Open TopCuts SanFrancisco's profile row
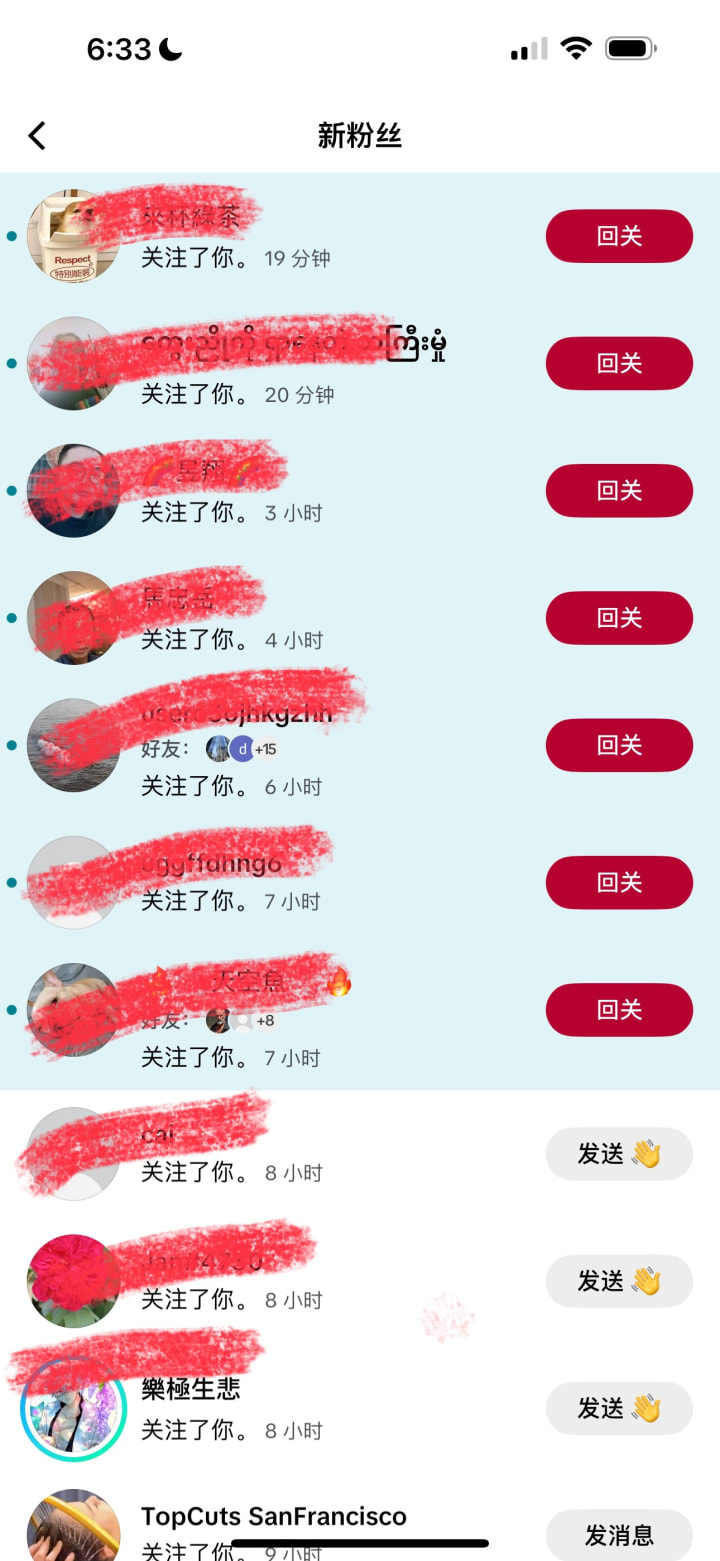Screen dimensions: 720x1561 click(x=273, y=1517)
